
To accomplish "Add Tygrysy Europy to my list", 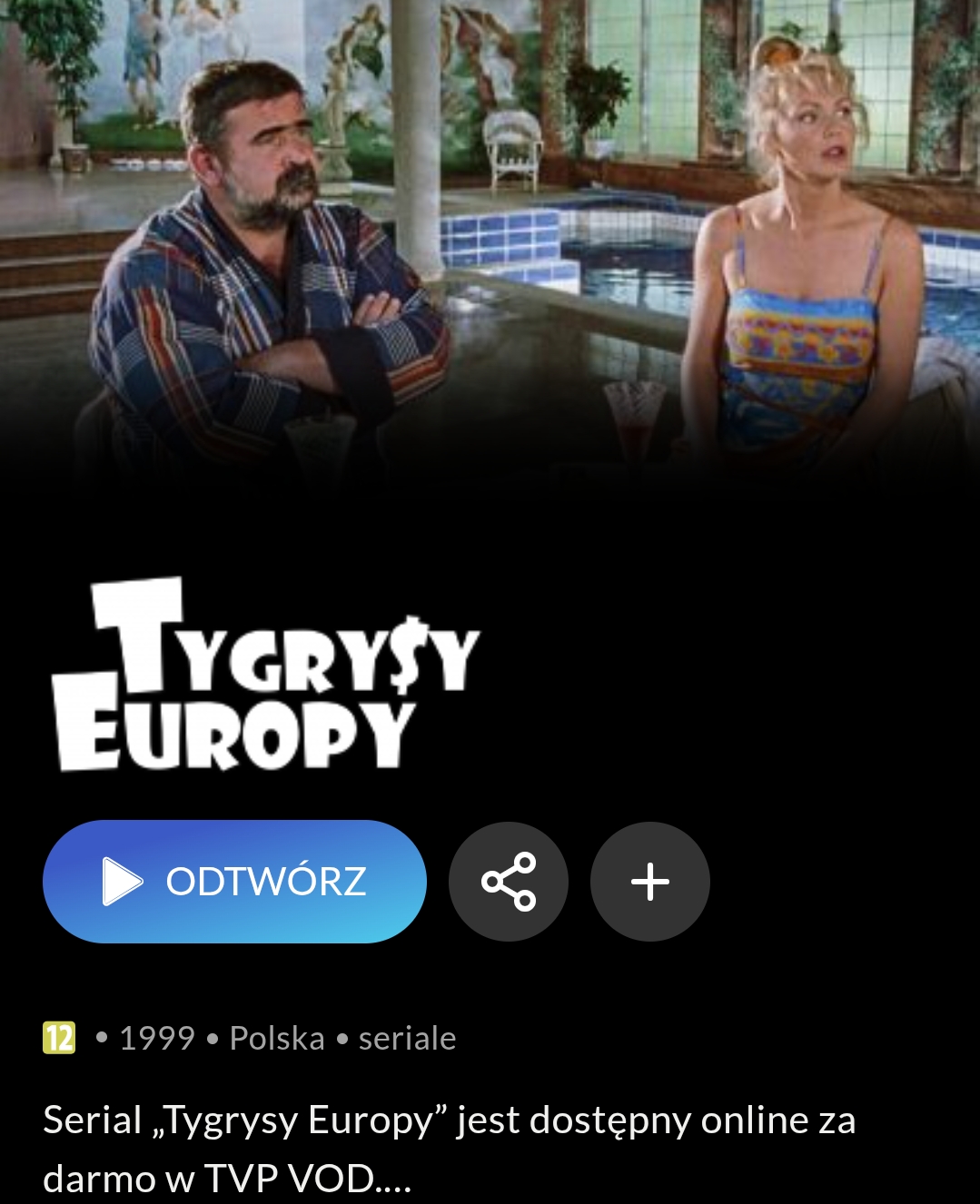I will click(x=650, y=882).
